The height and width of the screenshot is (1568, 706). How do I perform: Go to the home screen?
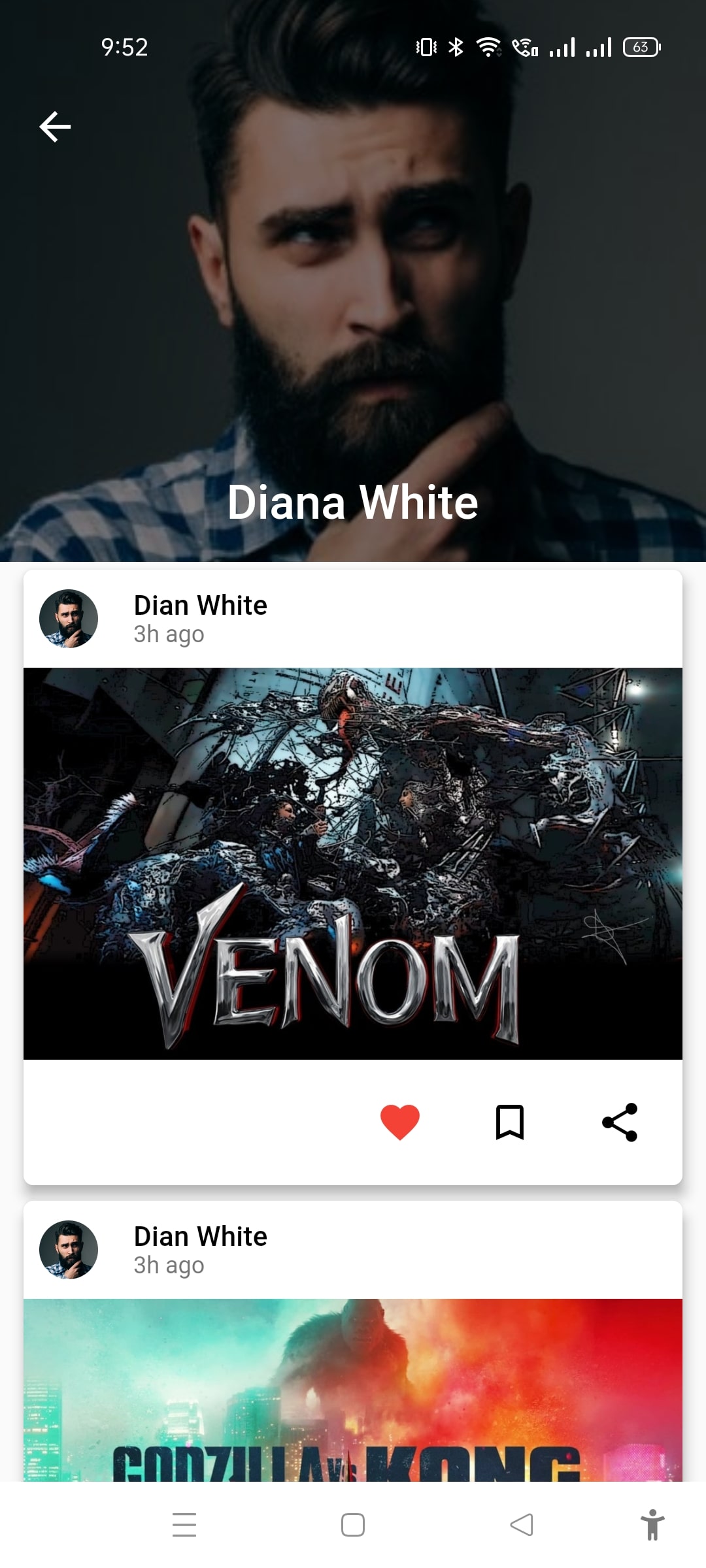(353, 1525)
